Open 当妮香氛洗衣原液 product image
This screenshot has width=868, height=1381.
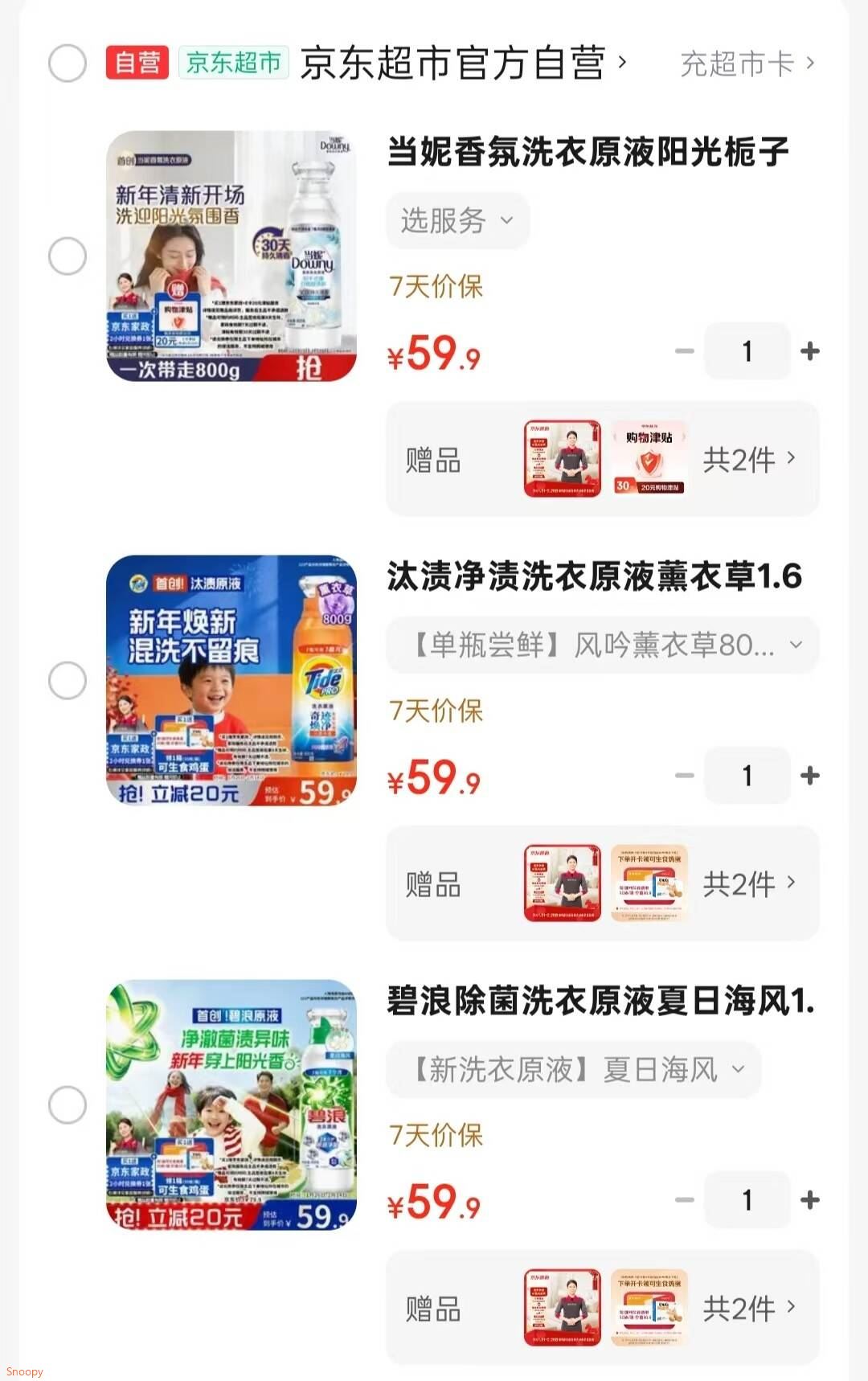(x=231, y=256)
